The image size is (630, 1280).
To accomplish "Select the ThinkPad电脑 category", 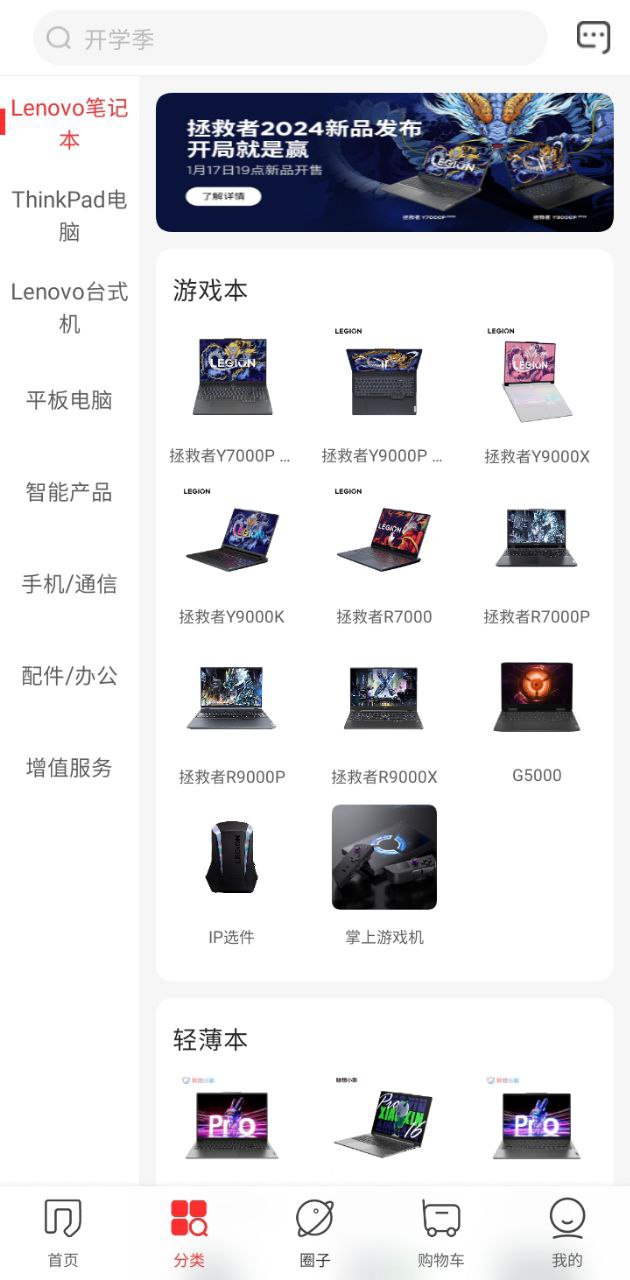I will pos(69,215).
